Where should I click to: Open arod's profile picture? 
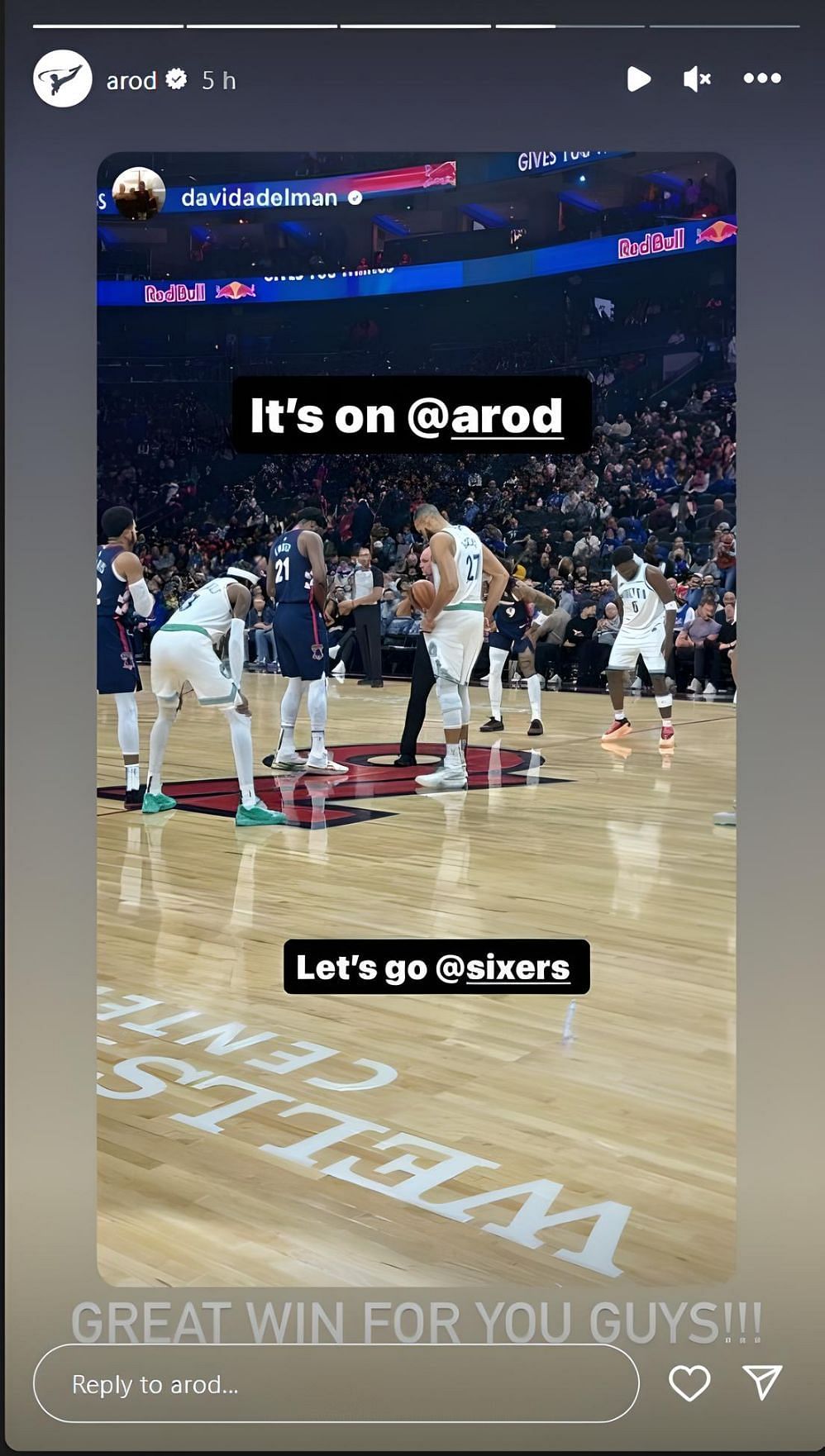pos(62,79)
